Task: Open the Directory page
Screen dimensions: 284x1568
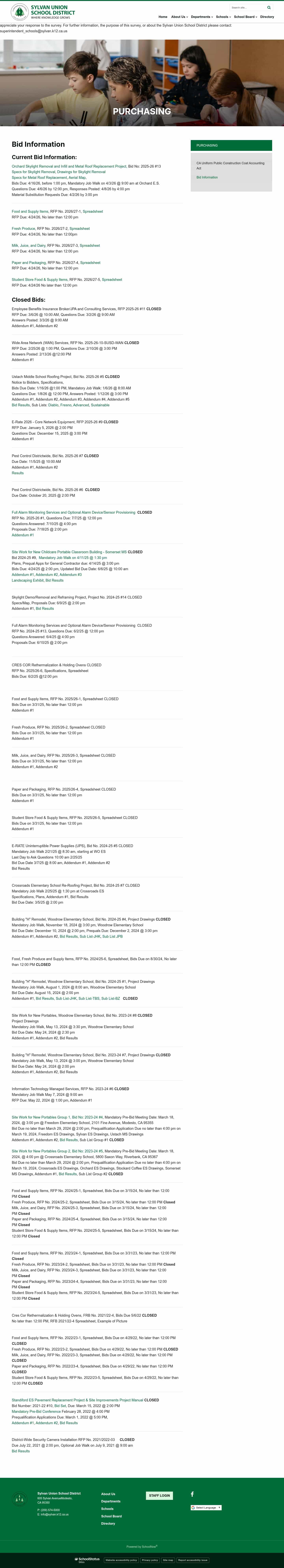Action: pos(267,17)
